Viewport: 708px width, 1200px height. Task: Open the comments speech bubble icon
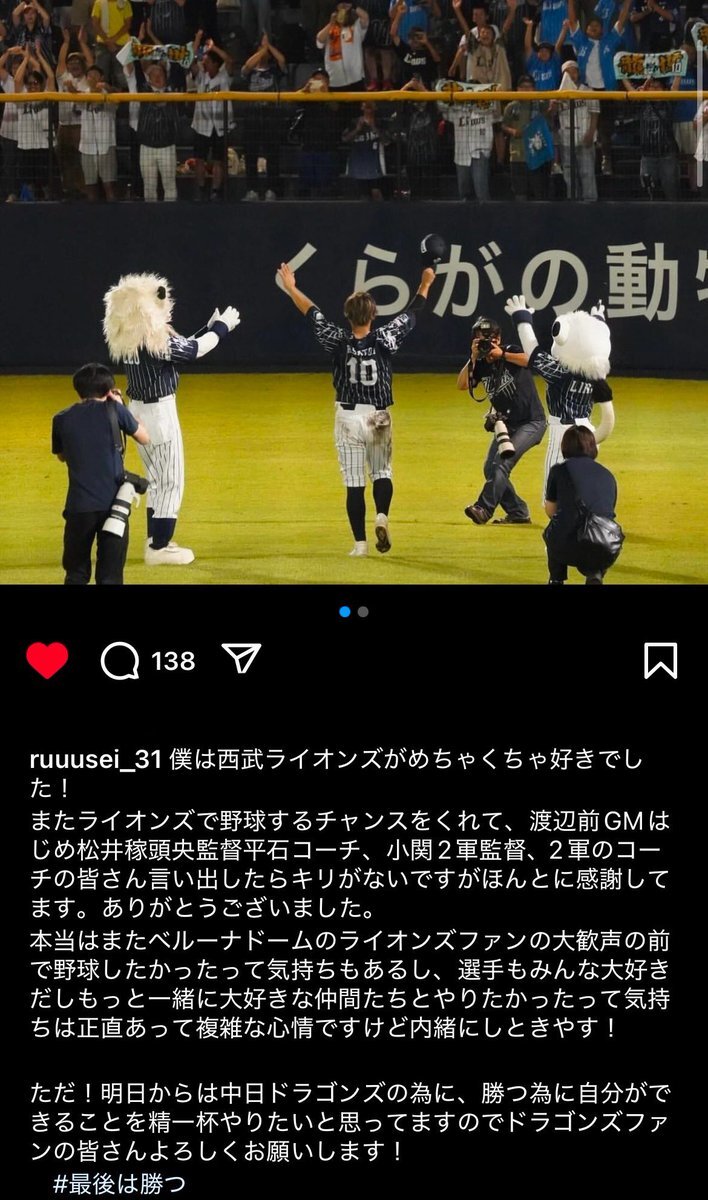point(120,661)
